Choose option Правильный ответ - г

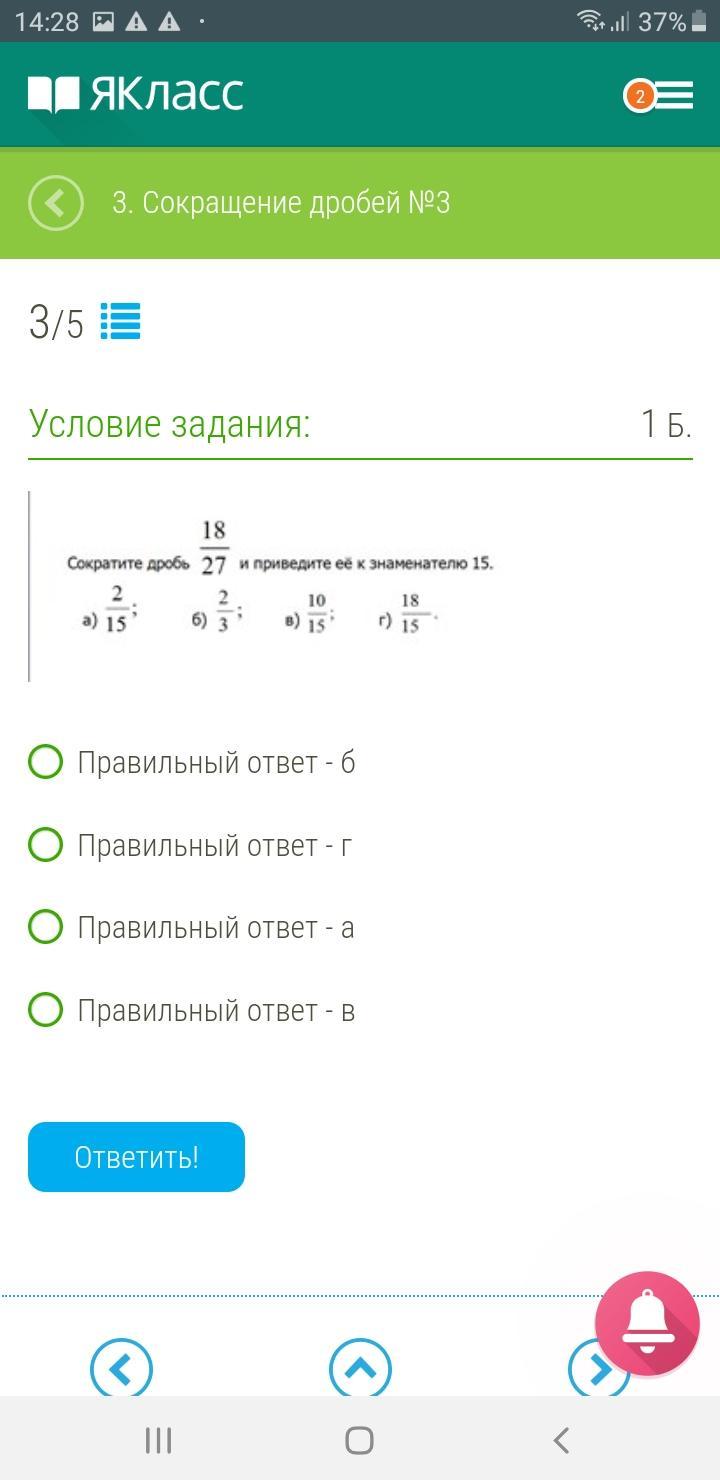point(190,845)
